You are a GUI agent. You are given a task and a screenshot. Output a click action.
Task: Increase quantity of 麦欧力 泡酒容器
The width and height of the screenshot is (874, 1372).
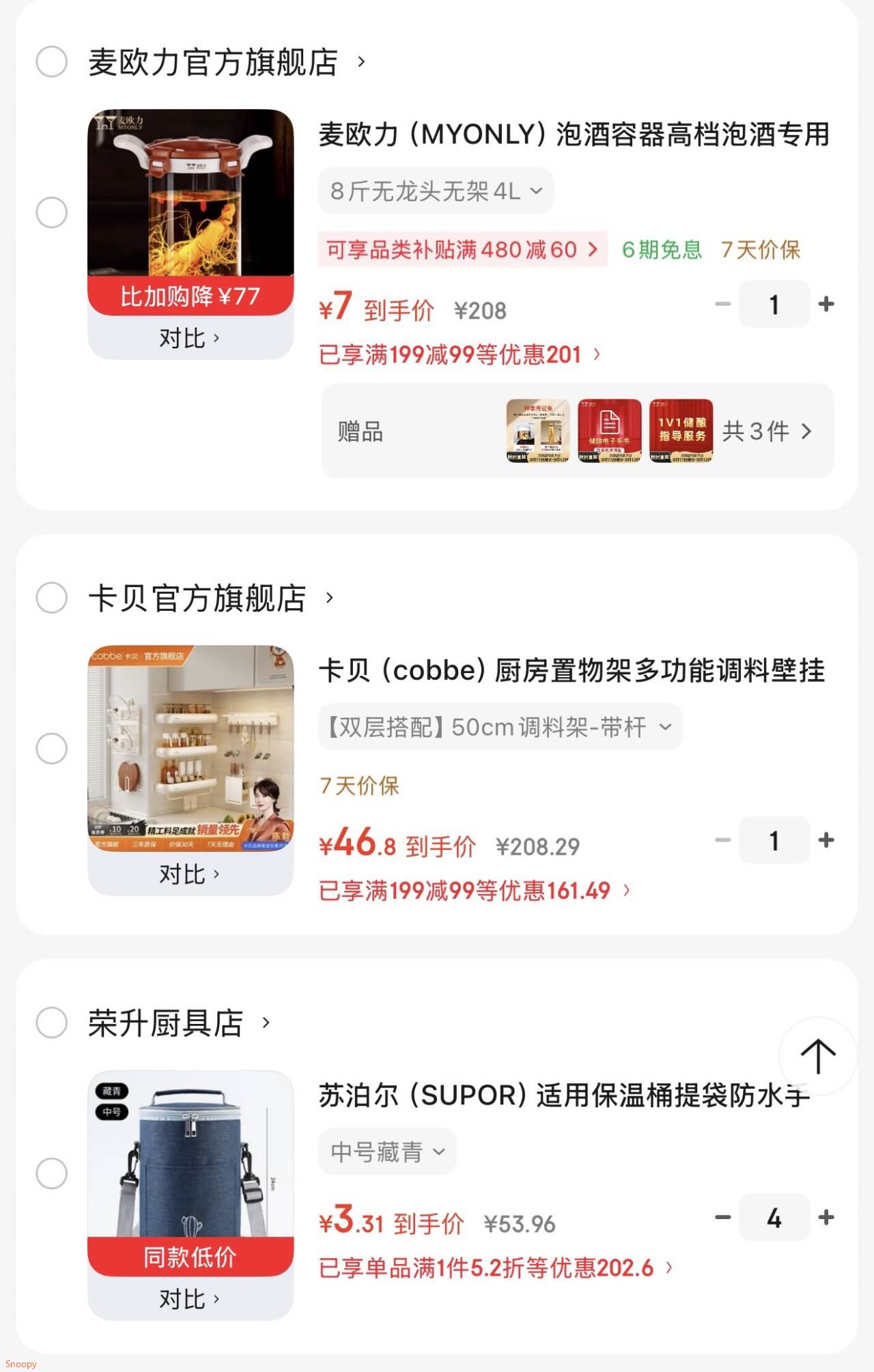point(826,304)
